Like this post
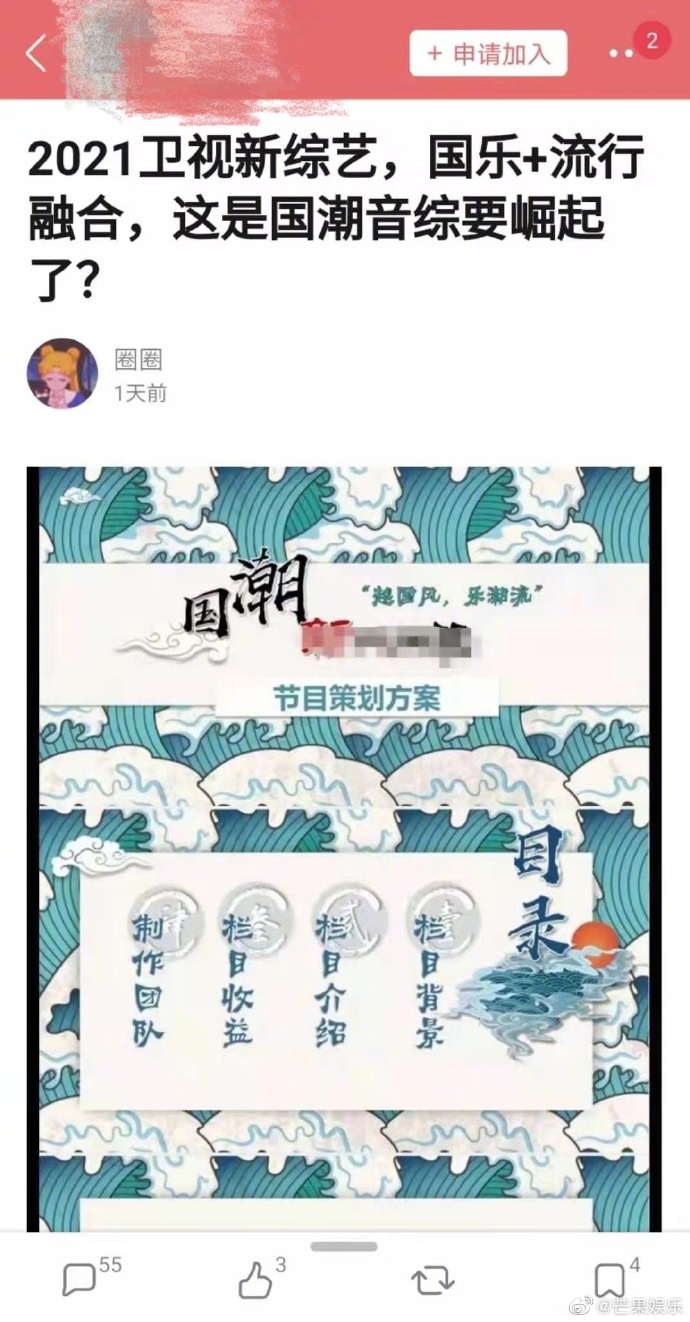Screen dimensions: 690x1322 click(256, 1279)
